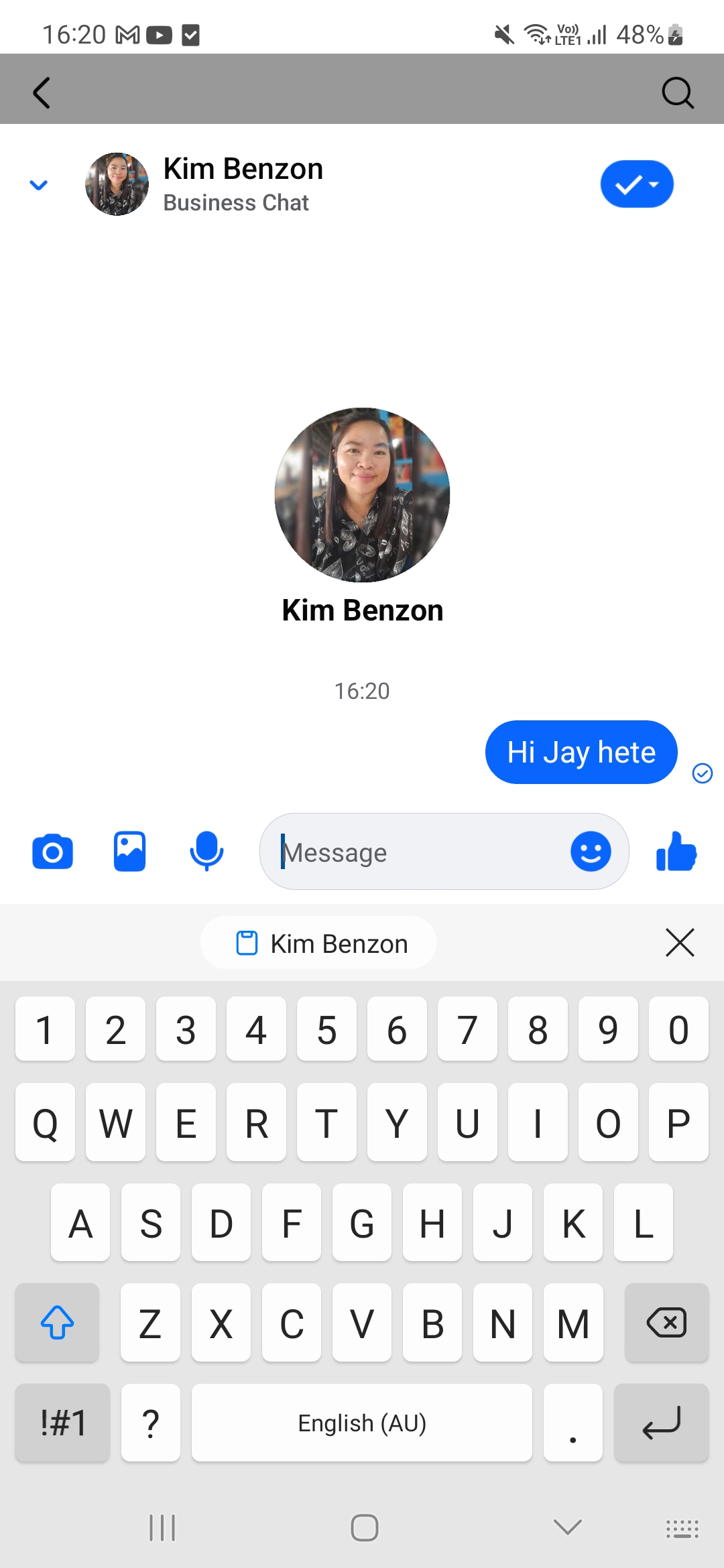Open search in the top bar
This screenshot has height=1568, width=724.
point(677,92)
